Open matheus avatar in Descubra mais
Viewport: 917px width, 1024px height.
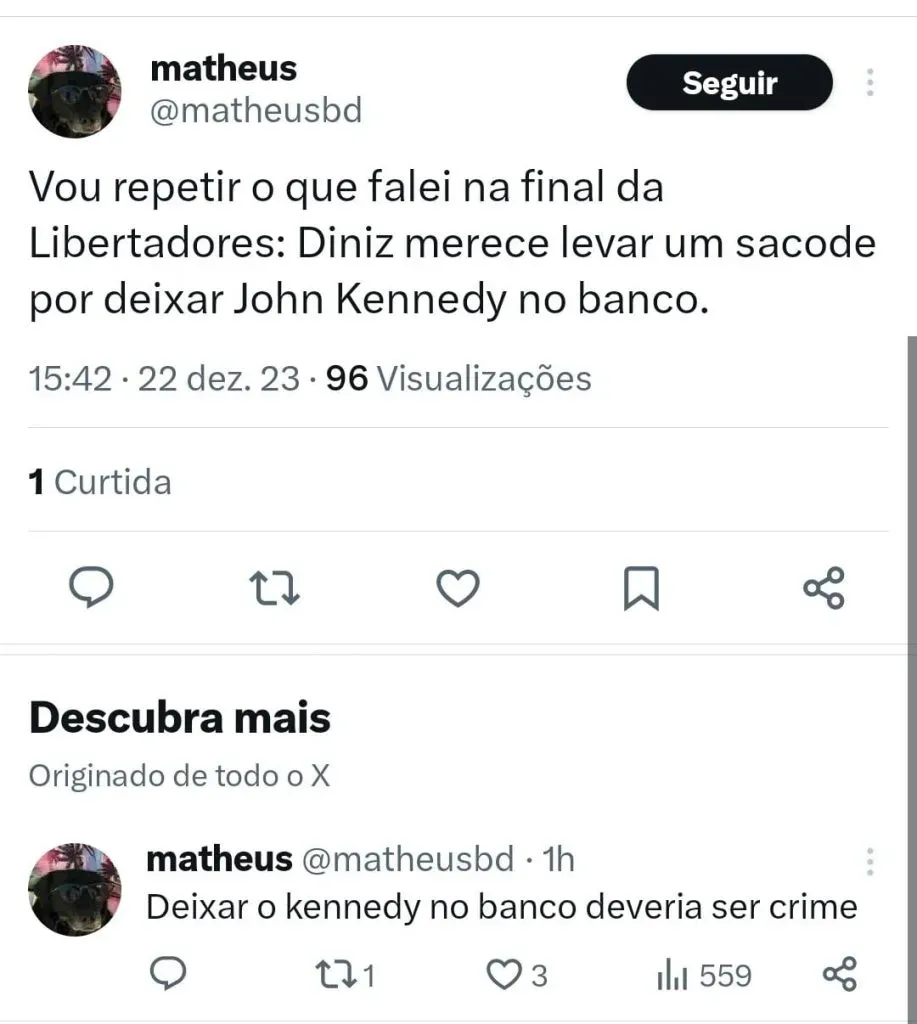[x=75, y=889]
